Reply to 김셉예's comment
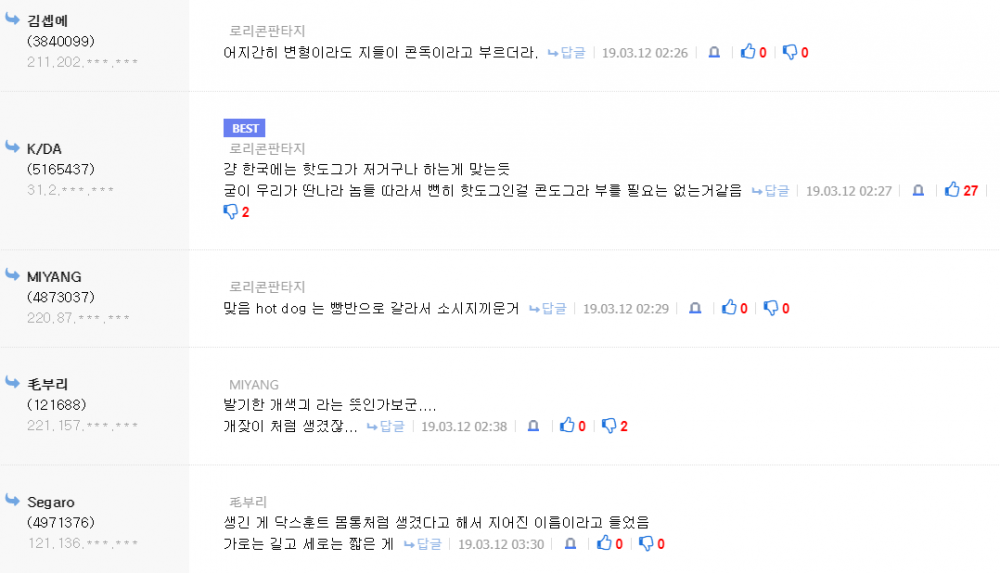Screen dimensions: 1000x573 pos(567,53)
